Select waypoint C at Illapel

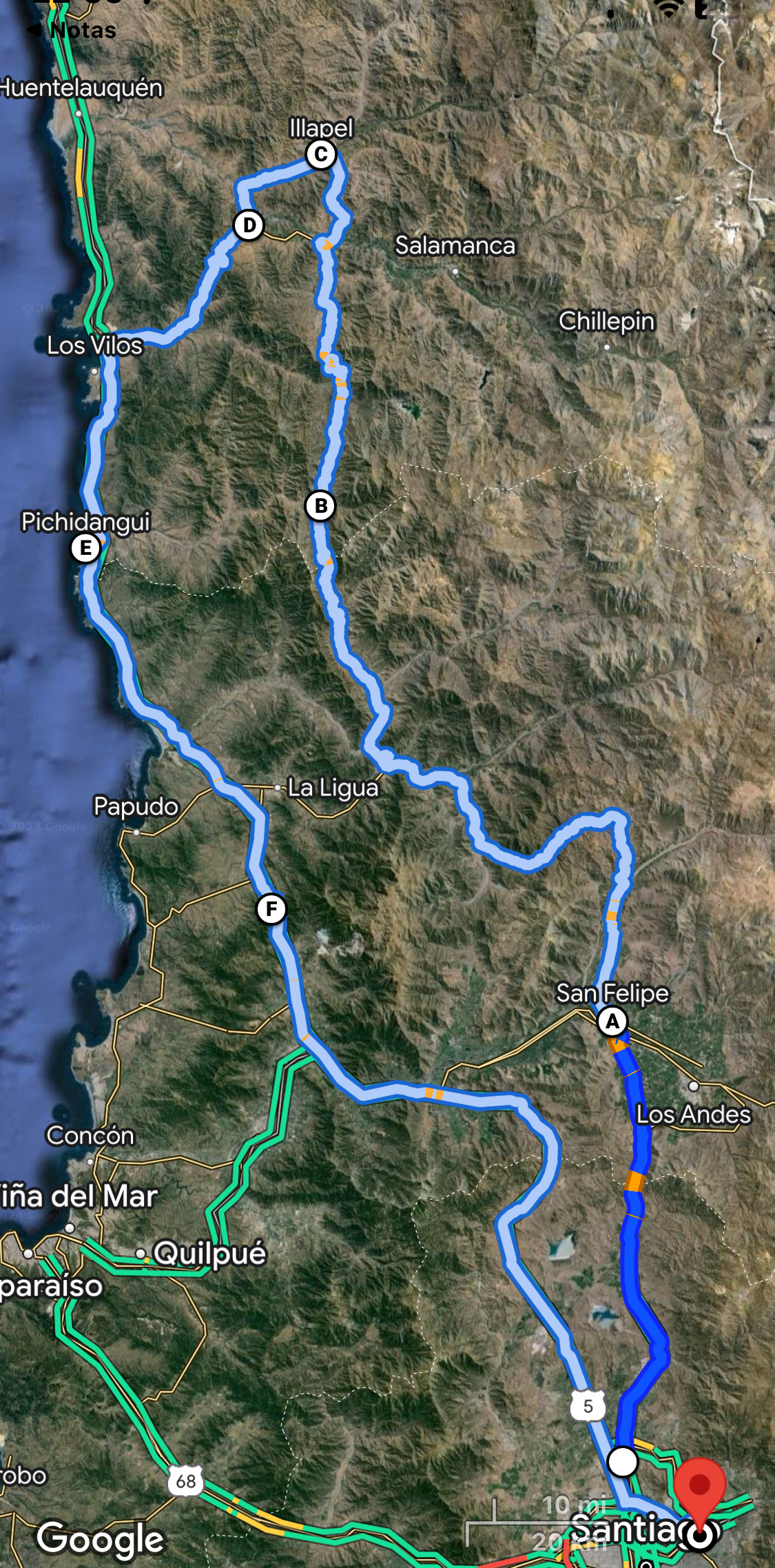pyautogui.click(x=321, y=154)
